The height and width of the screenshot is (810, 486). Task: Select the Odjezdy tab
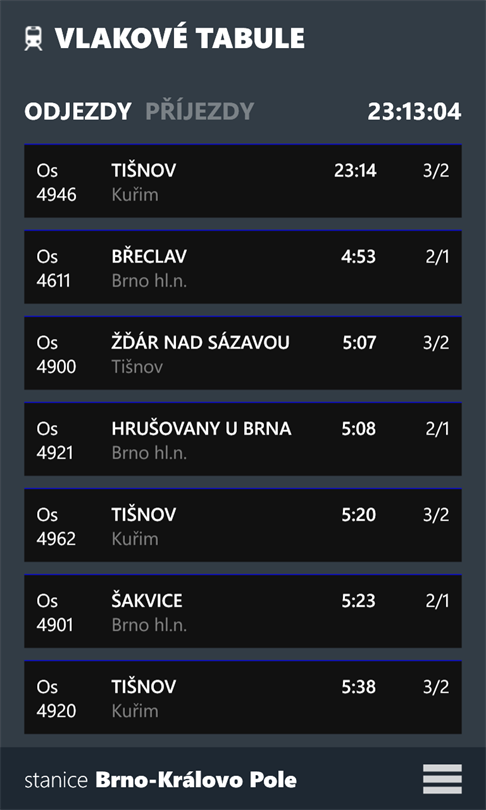click(77, 112)
